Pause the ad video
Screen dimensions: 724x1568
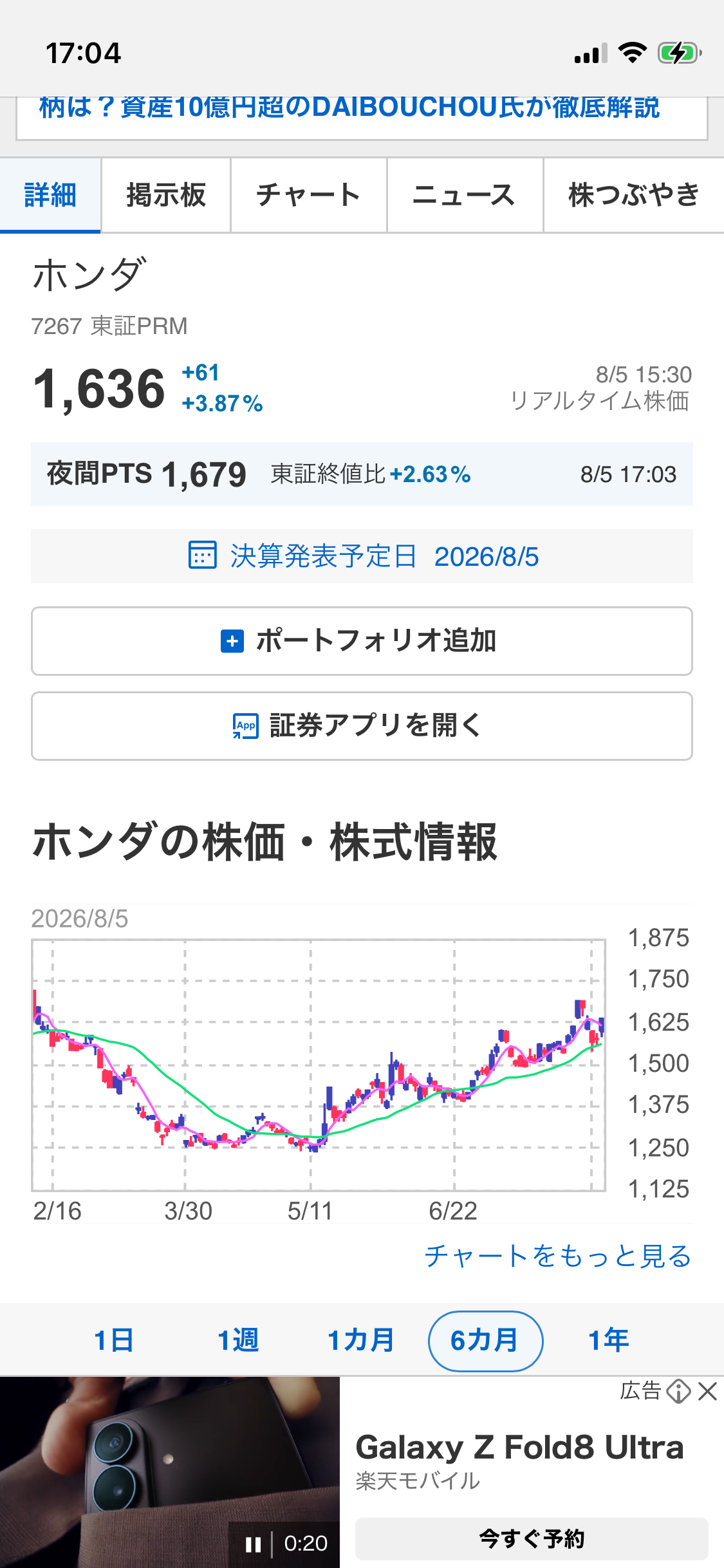click(253, 1544)
